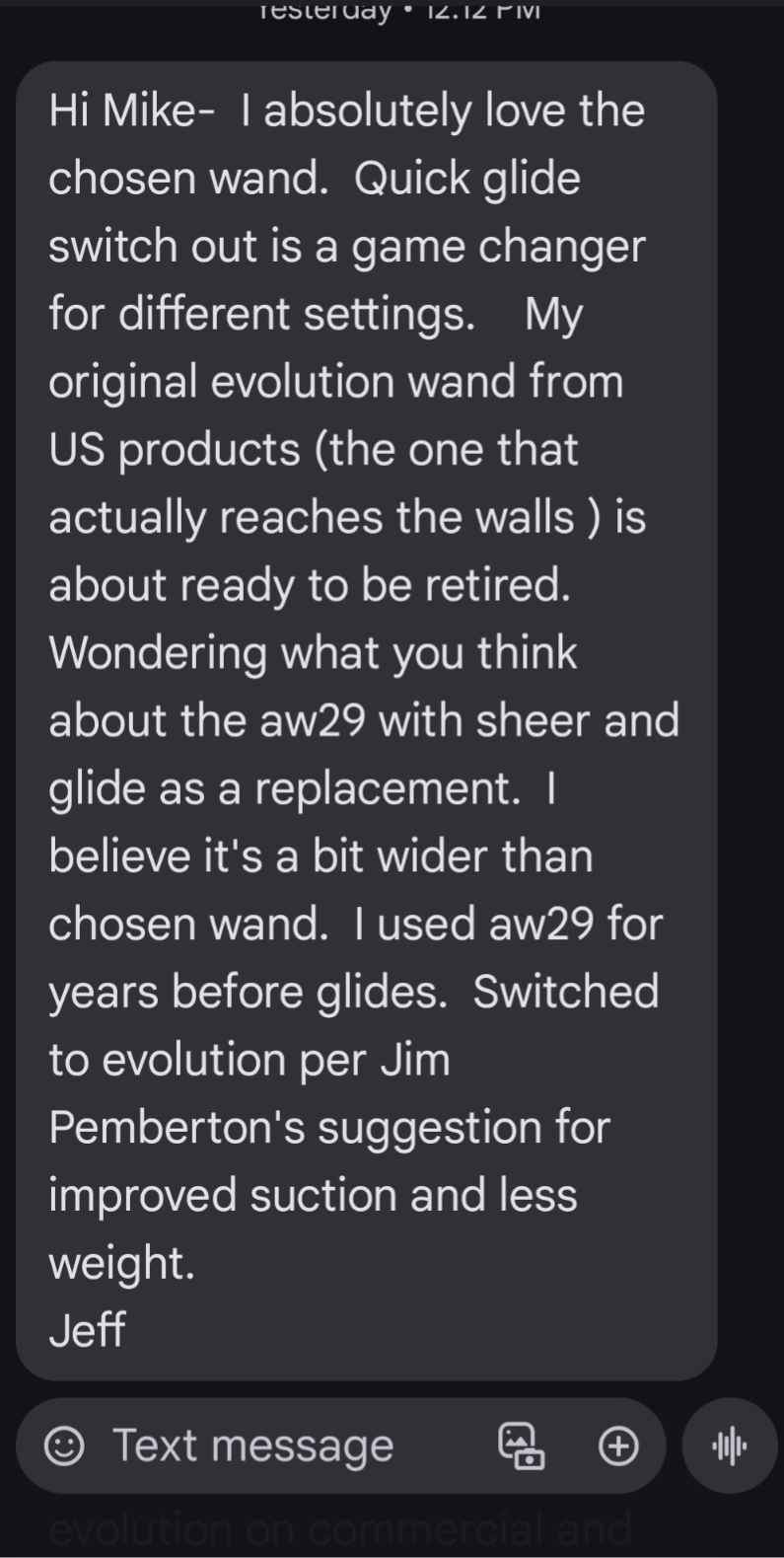784x1558 pixels.
Task: Open the plus attachments menu
Action: pos(618,1447)
